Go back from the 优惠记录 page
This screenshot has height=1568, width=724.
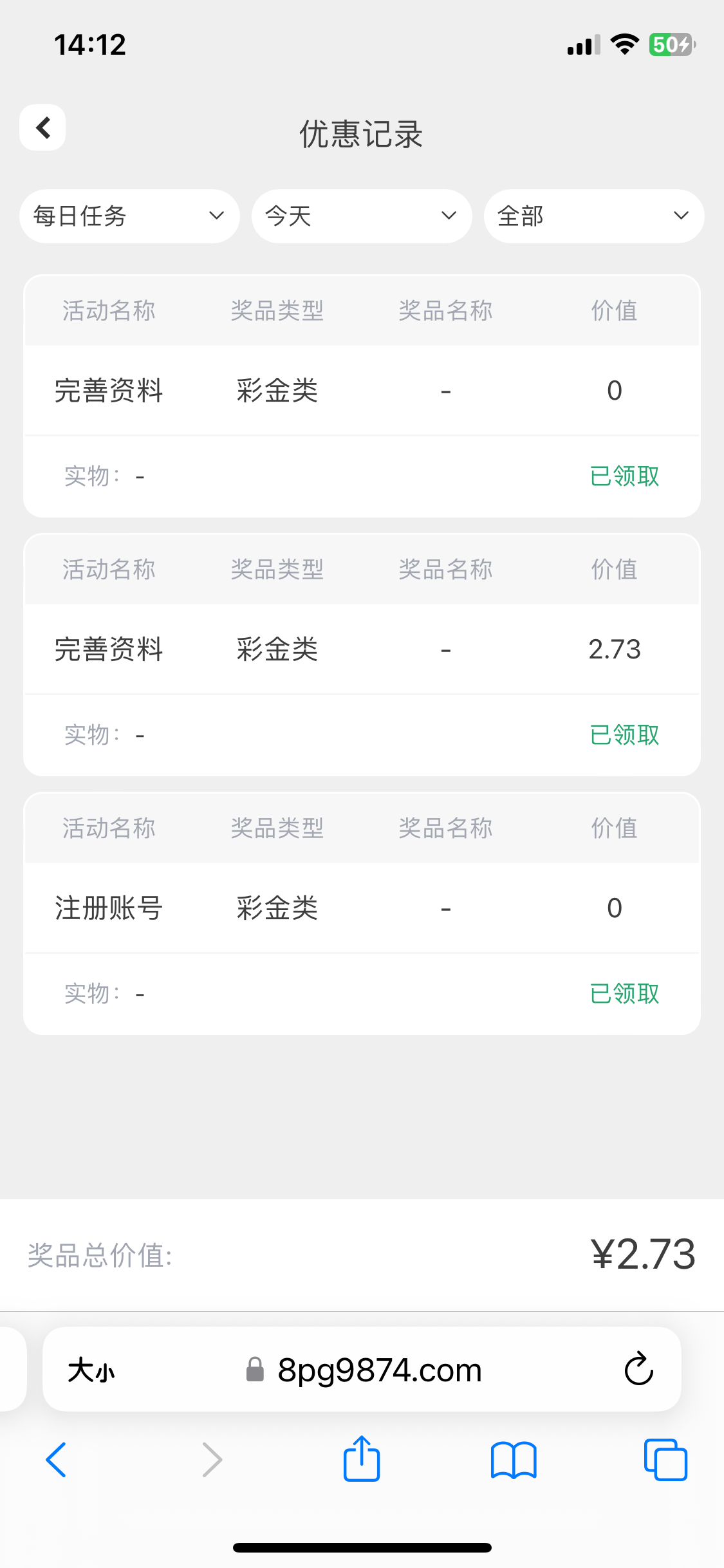click(x=42, y=127)
